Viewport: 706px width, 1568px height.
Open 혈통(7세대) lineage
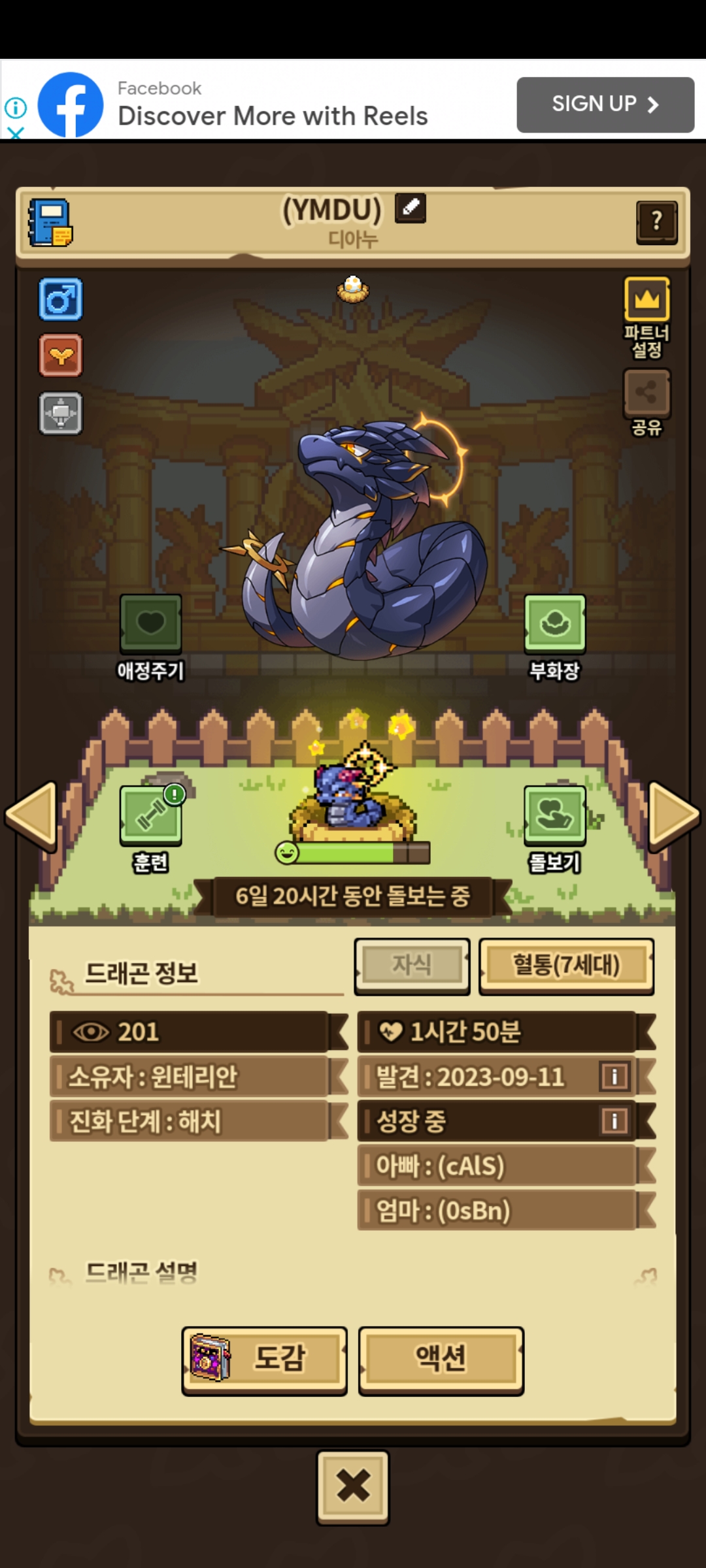point(566,966)
